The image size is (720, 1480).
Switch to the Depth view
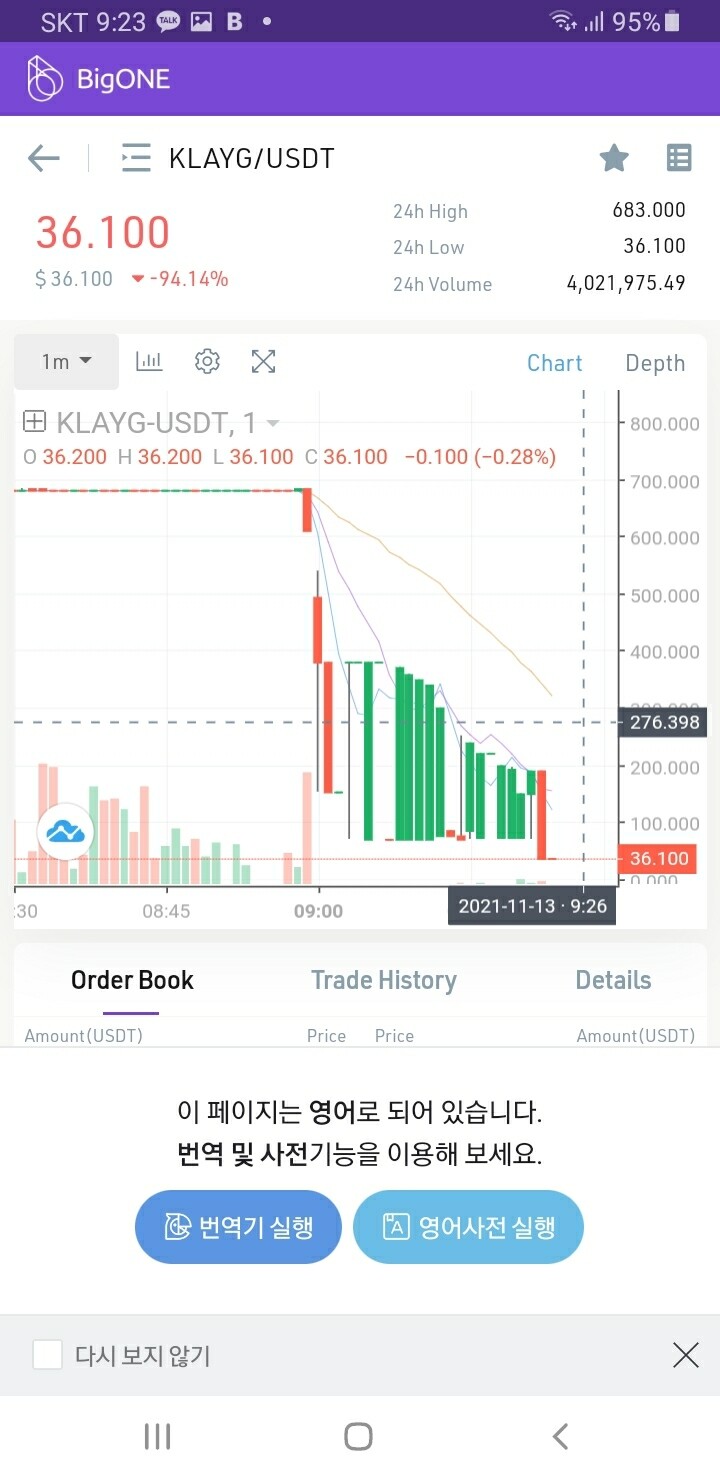[655, 363]
